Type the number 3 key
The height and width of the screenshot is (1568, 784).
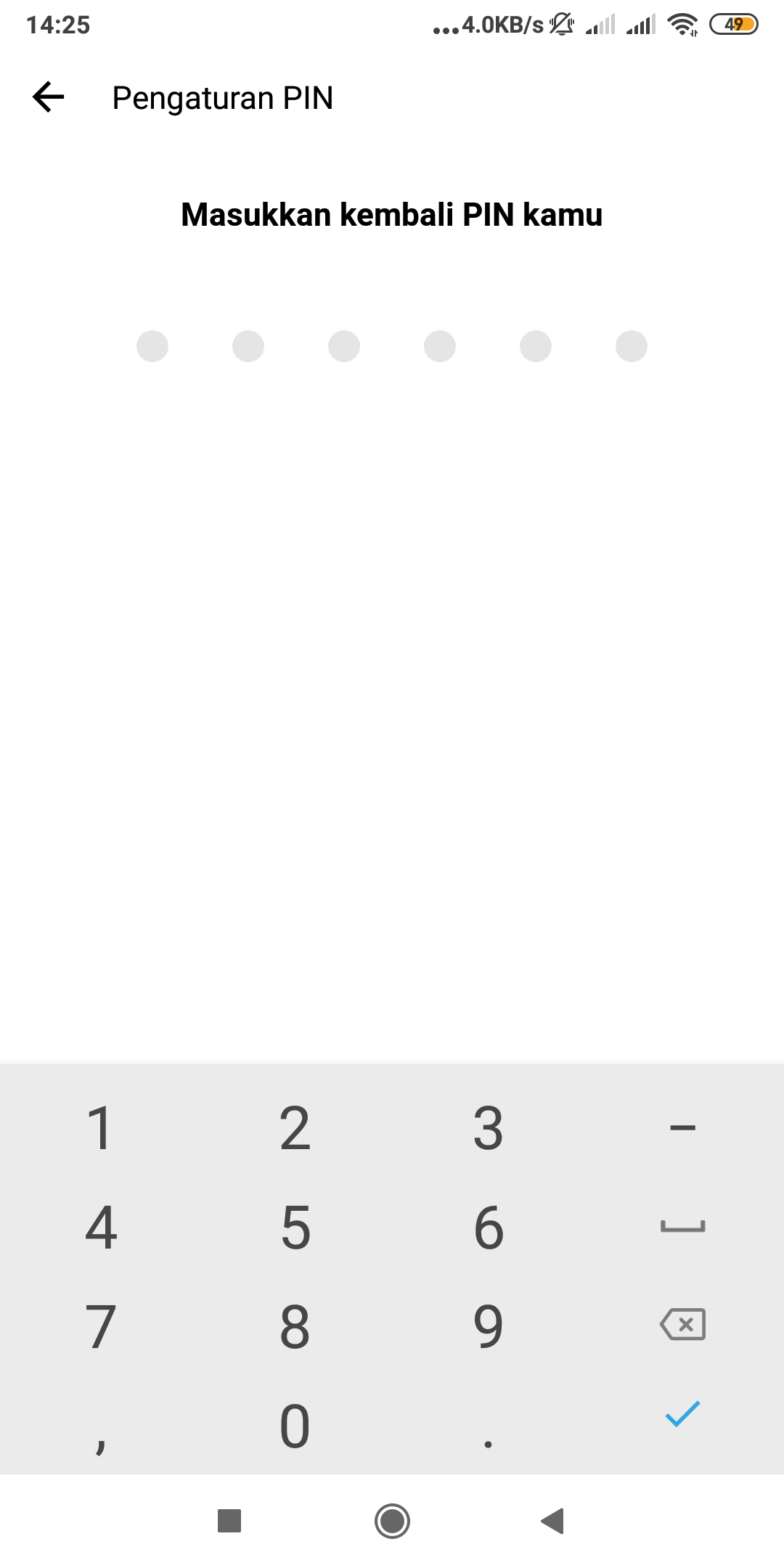[488, 1129]
